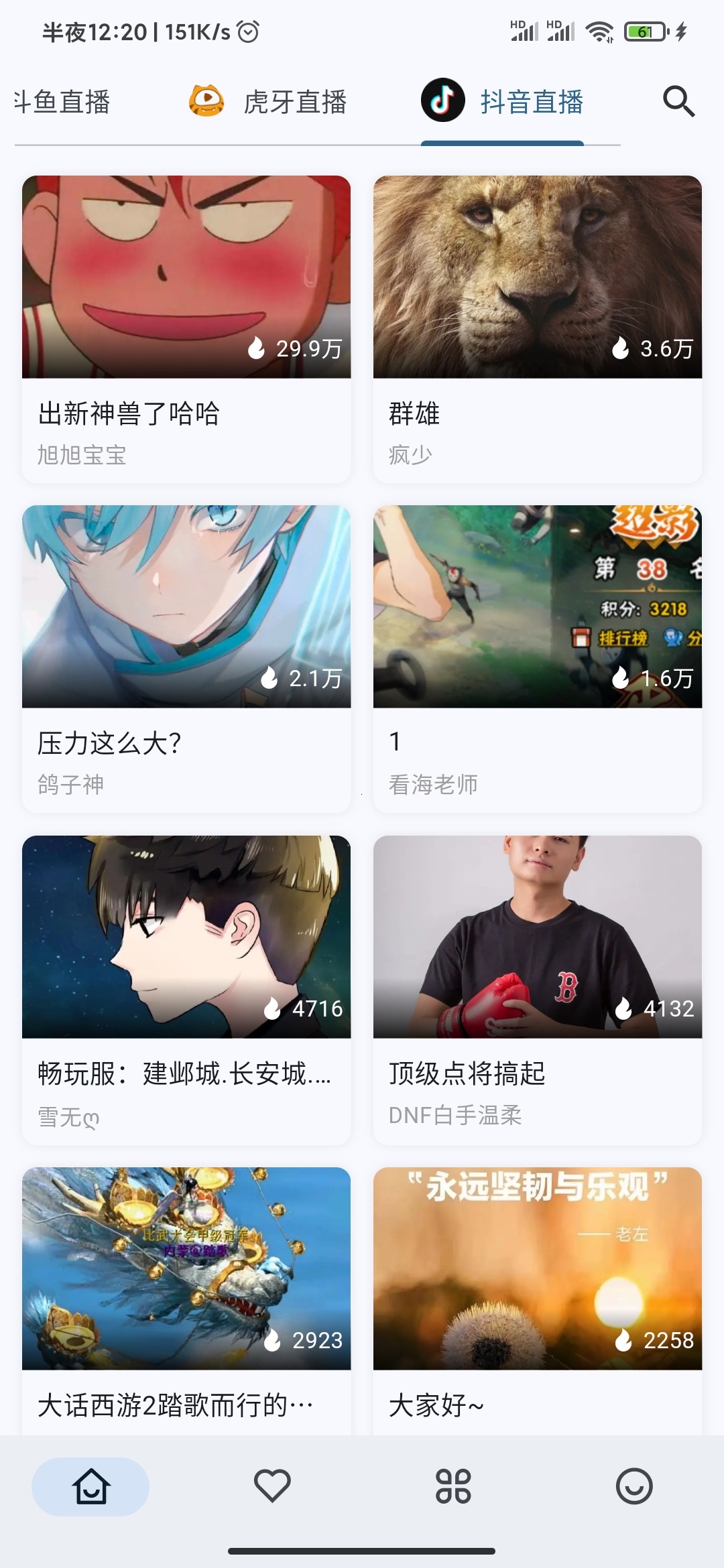Open 看海老师's live room
724x1568 pixels.
pyautogui.click(x=538, y=658)
